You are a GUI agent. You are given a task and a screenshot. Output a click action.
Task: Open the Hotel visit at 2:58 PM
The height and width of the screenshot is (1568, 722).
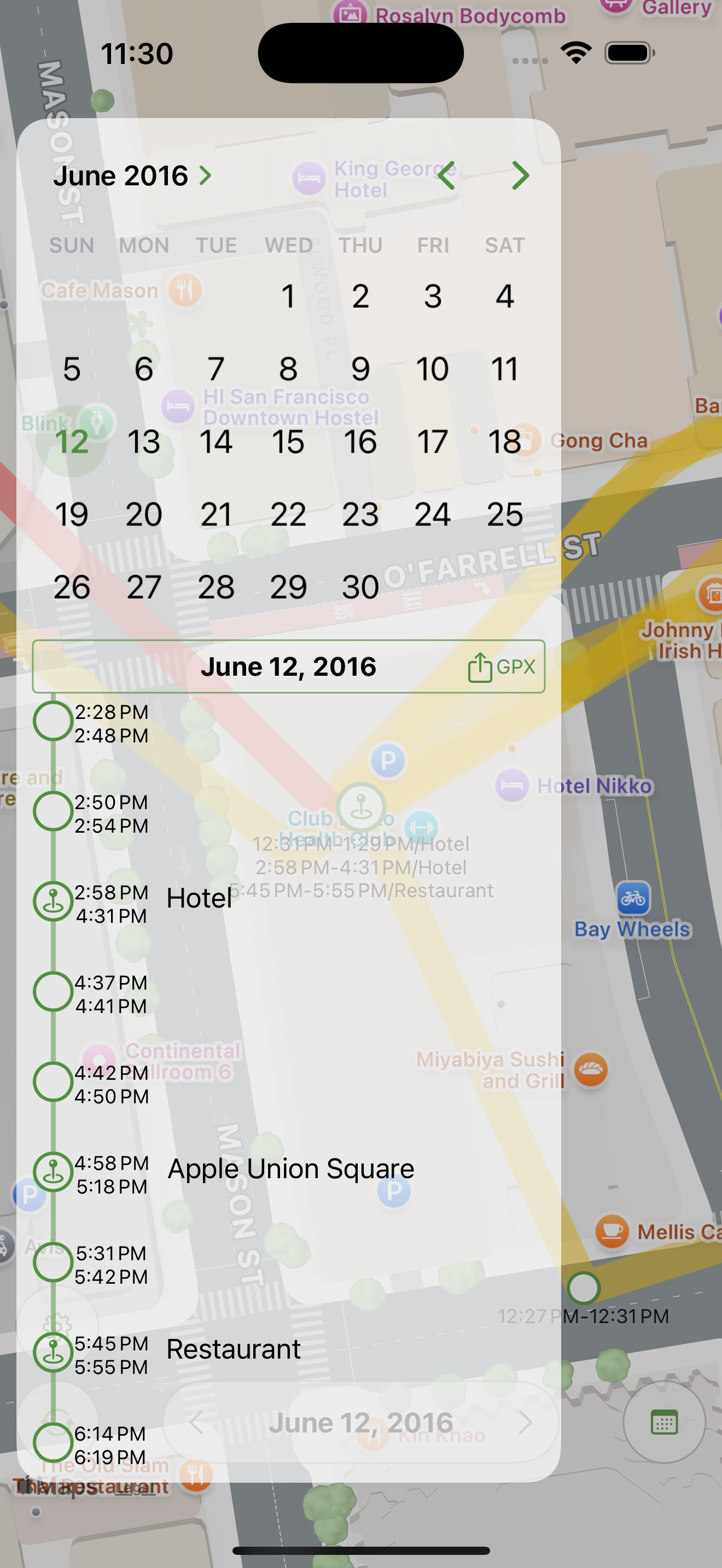tap(199, 898)
